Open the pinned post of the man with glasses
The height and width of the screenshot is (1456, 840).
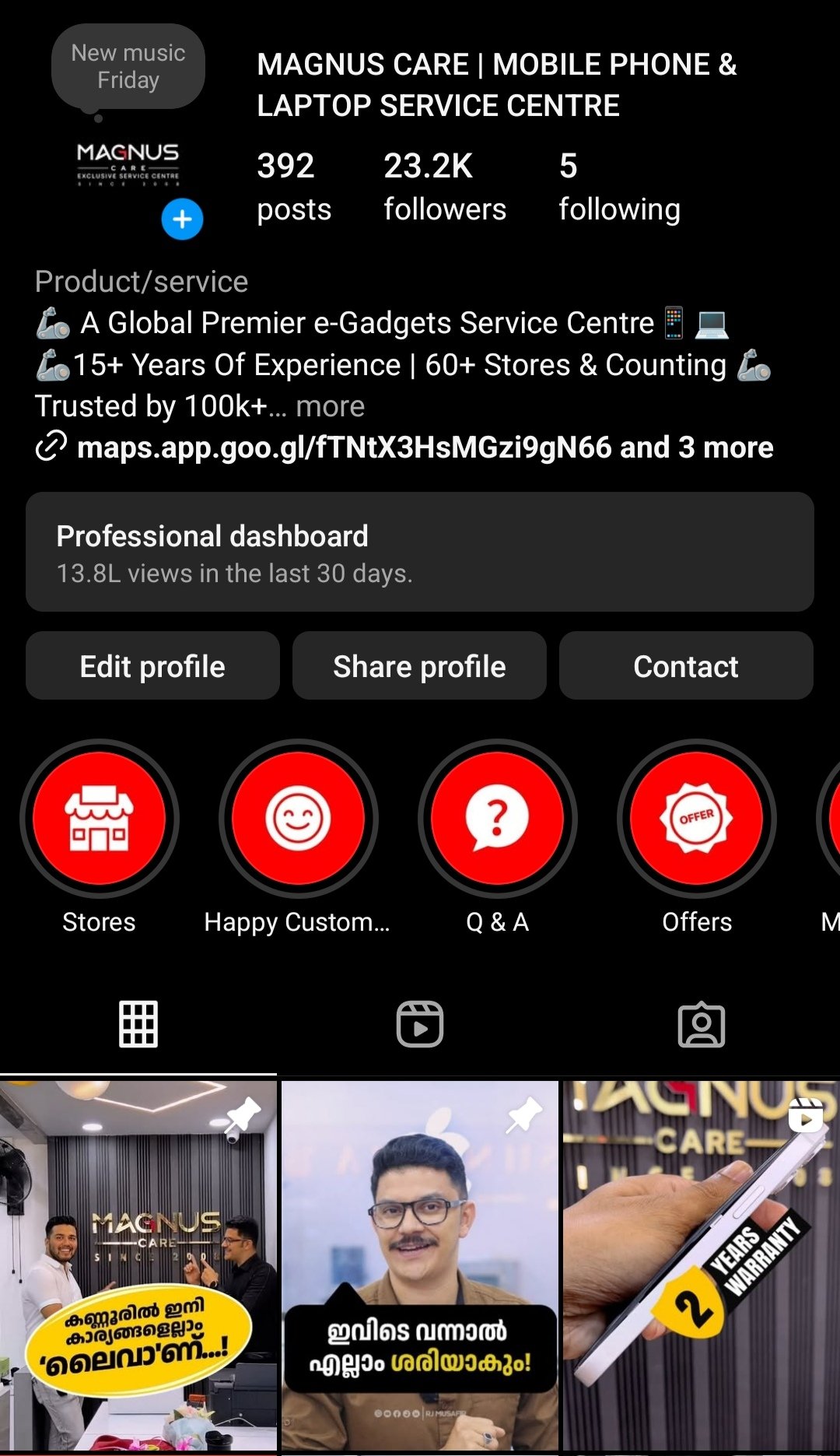tap(420, 1265)
